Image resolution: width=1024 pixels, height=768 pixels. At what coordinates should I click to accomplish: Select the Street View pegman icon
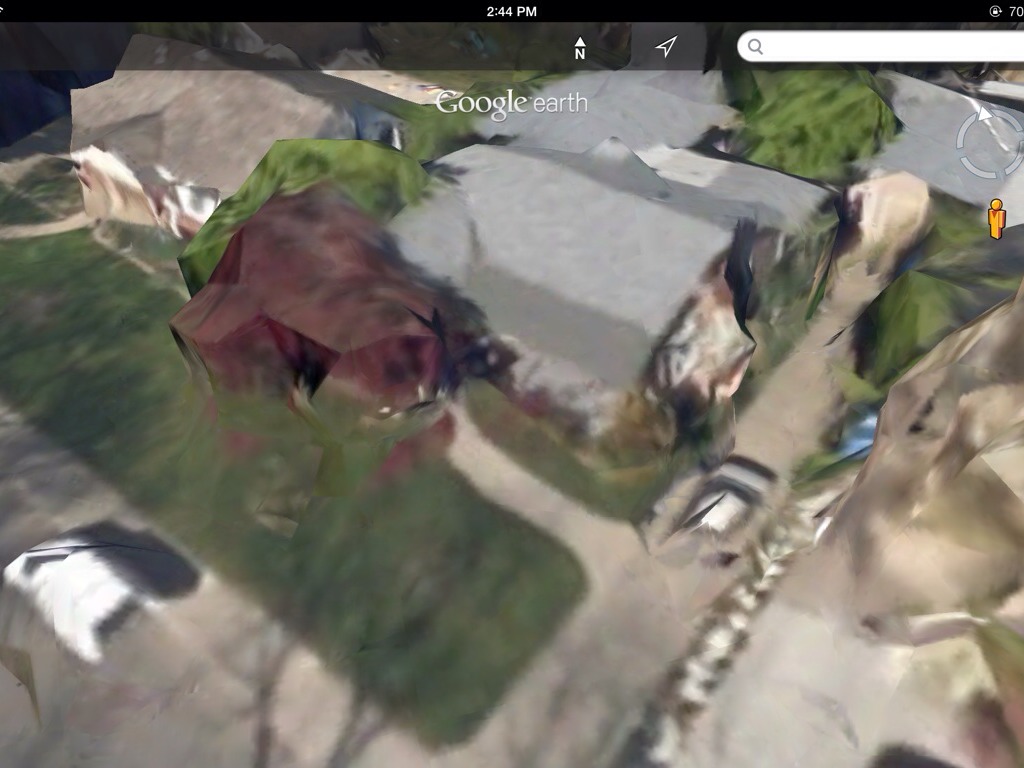click(995, 219)
